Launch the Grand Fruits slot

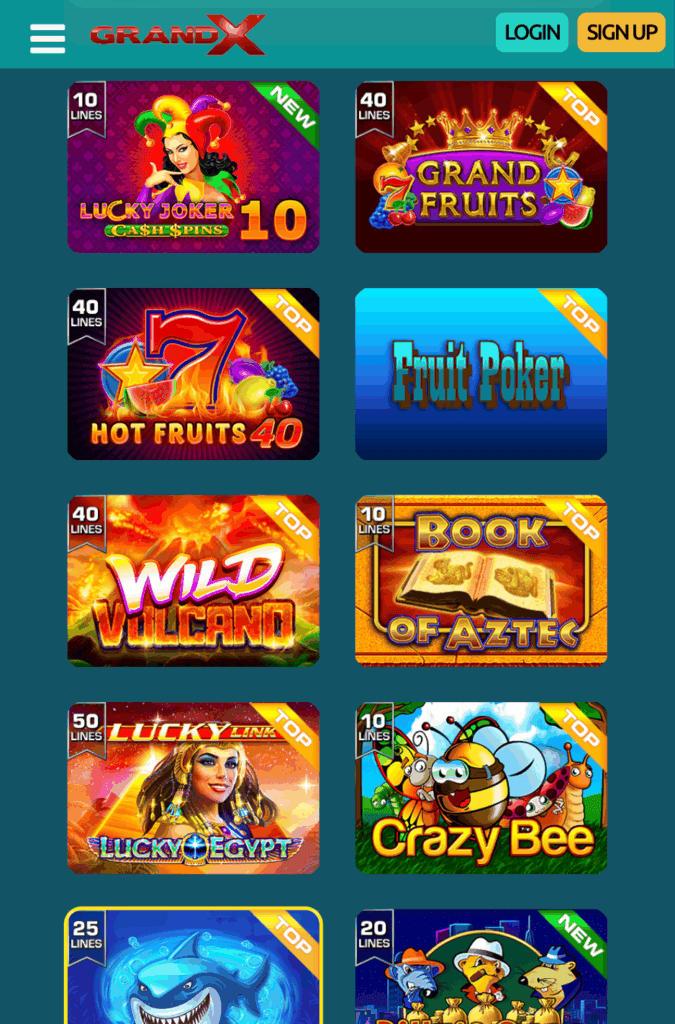point(481,167)
